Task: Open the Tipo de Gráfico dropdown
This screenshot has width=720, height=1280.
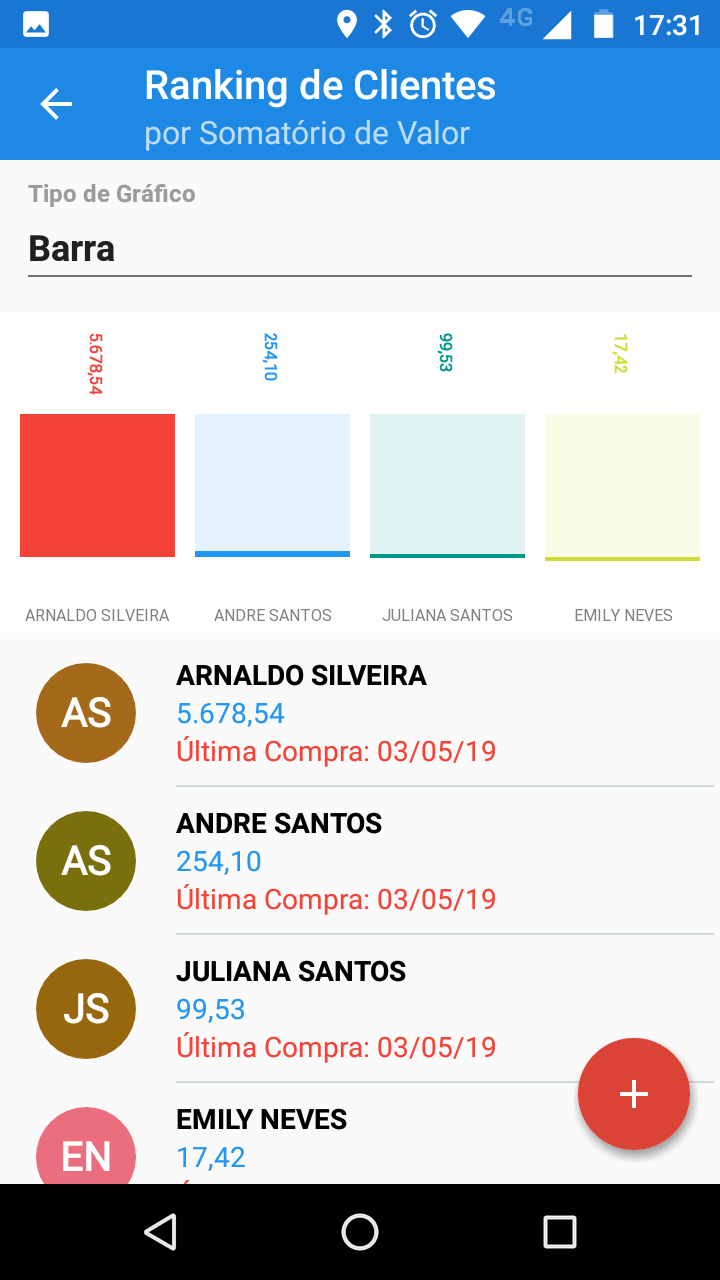Action: click(359, 248)
